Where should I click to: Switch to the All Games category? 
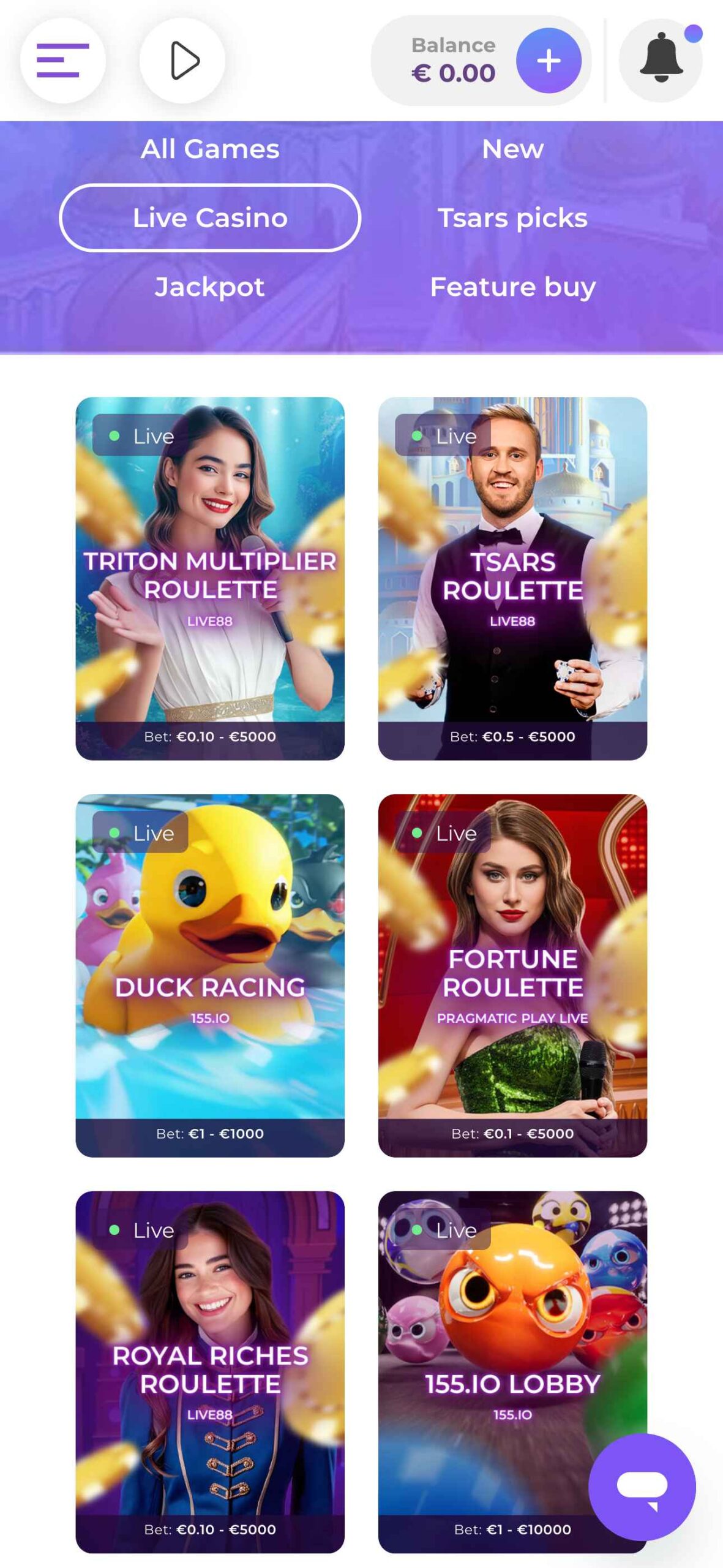point(210,149)
